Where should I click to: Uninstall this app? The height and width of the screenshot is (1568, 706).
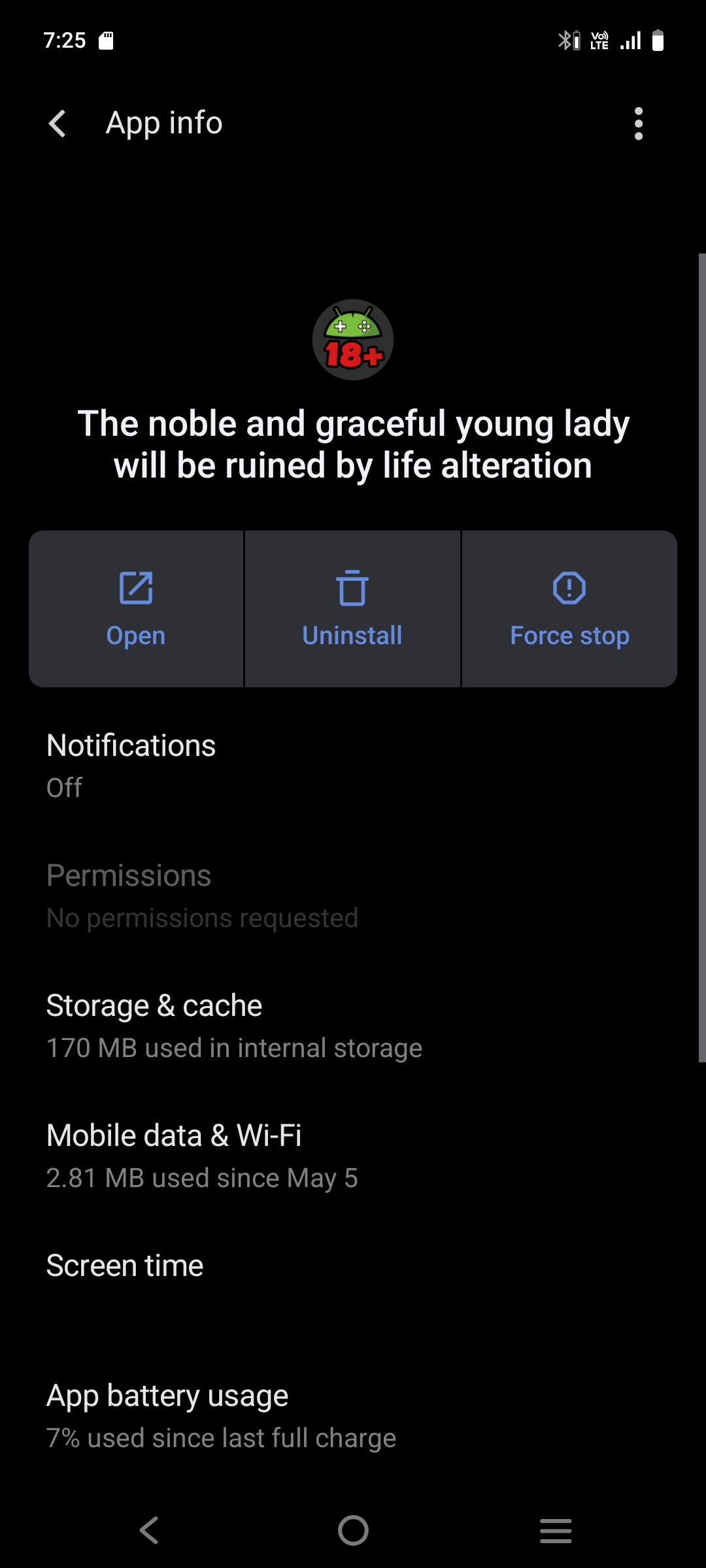point(352,609)
